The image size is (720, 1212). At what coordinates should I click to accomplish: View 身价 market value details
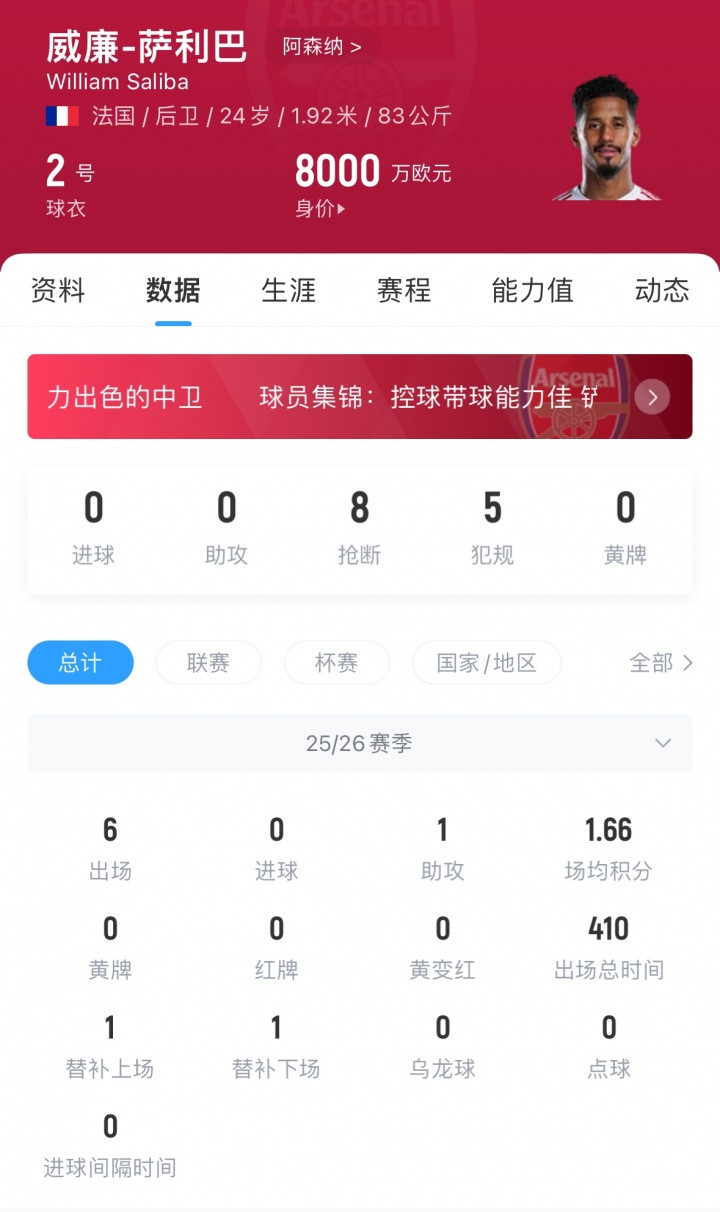(320, 209)
